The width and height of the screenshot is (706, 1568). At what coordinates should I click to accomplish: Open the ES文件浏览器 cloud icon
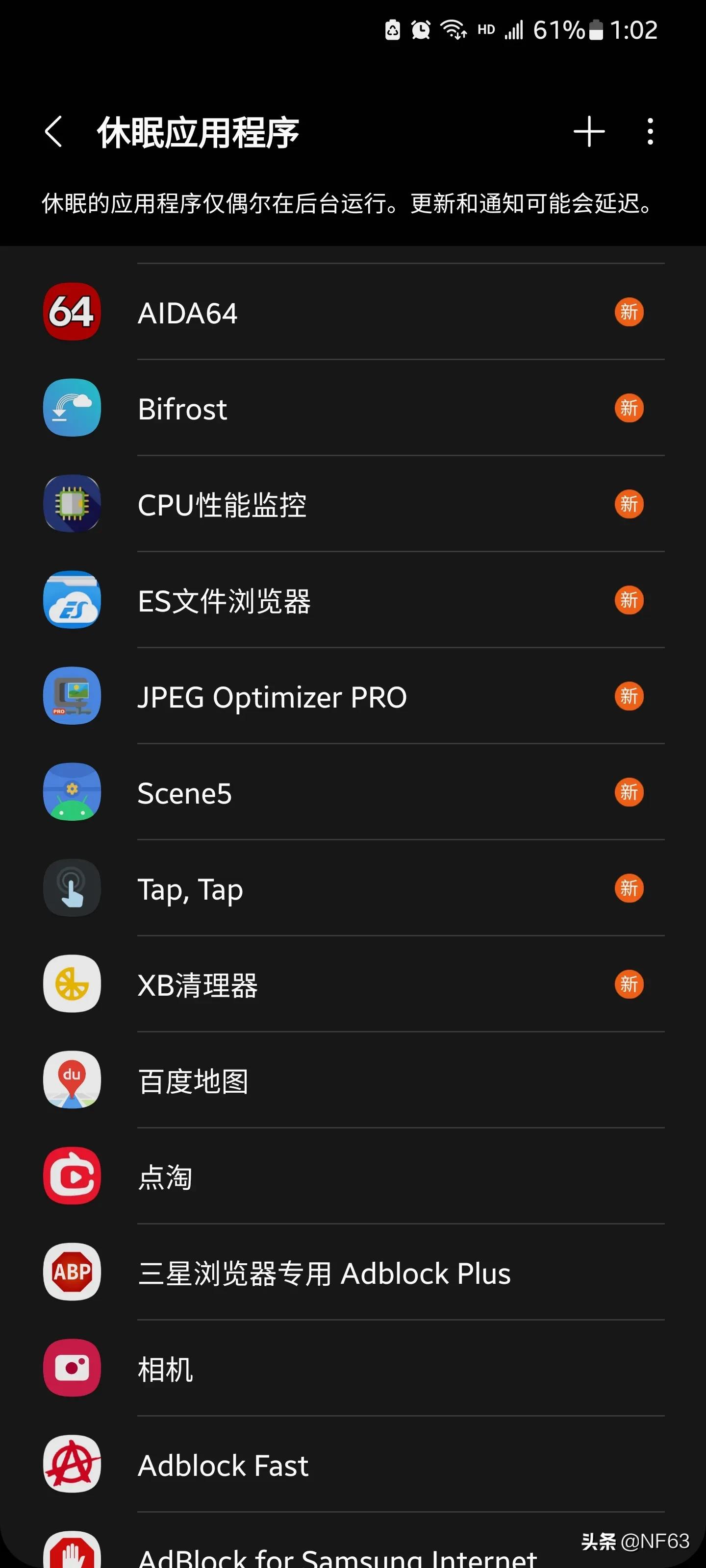pyautogui.click(x=71, y=600)
